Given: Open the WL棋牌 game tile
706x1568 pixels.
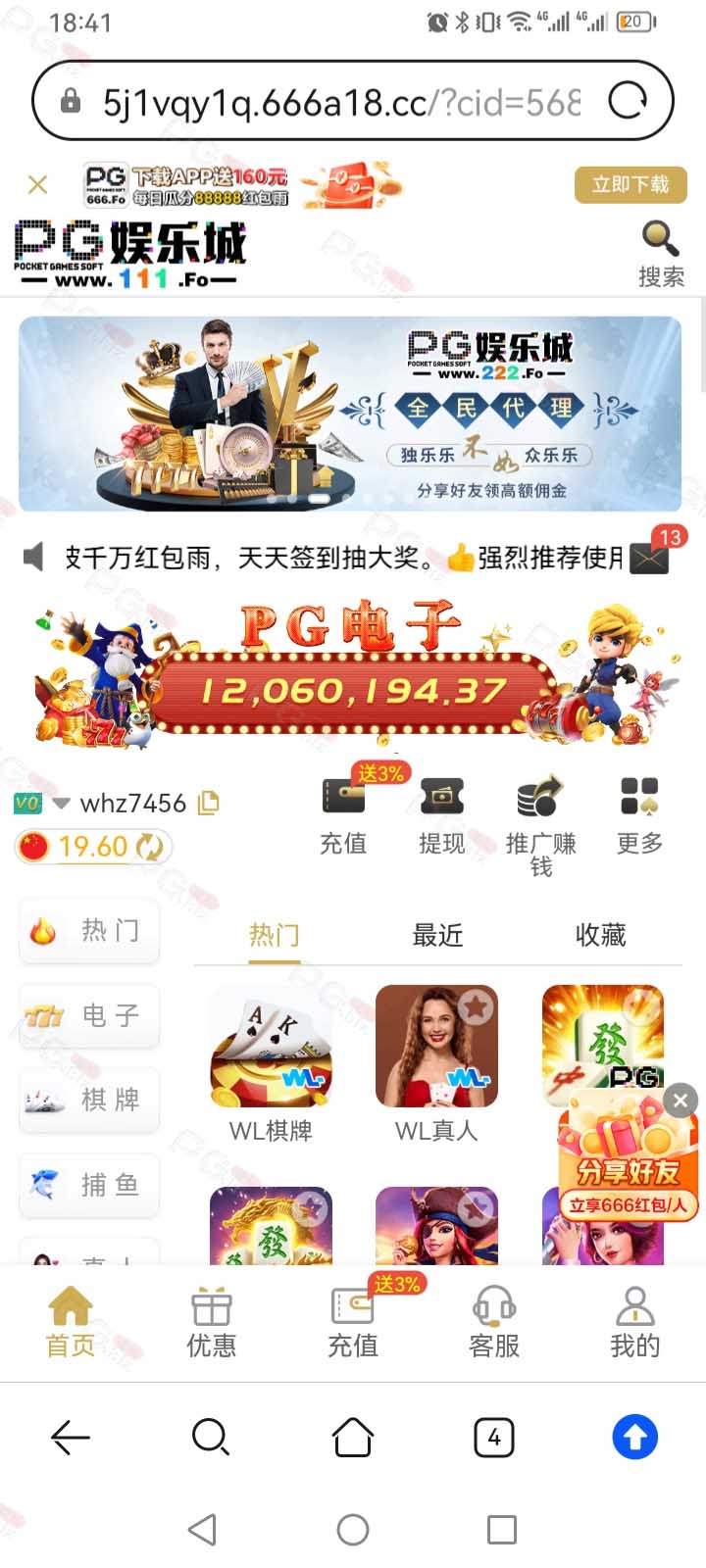Looking at the screenshot, I should tap(271, 1065).
